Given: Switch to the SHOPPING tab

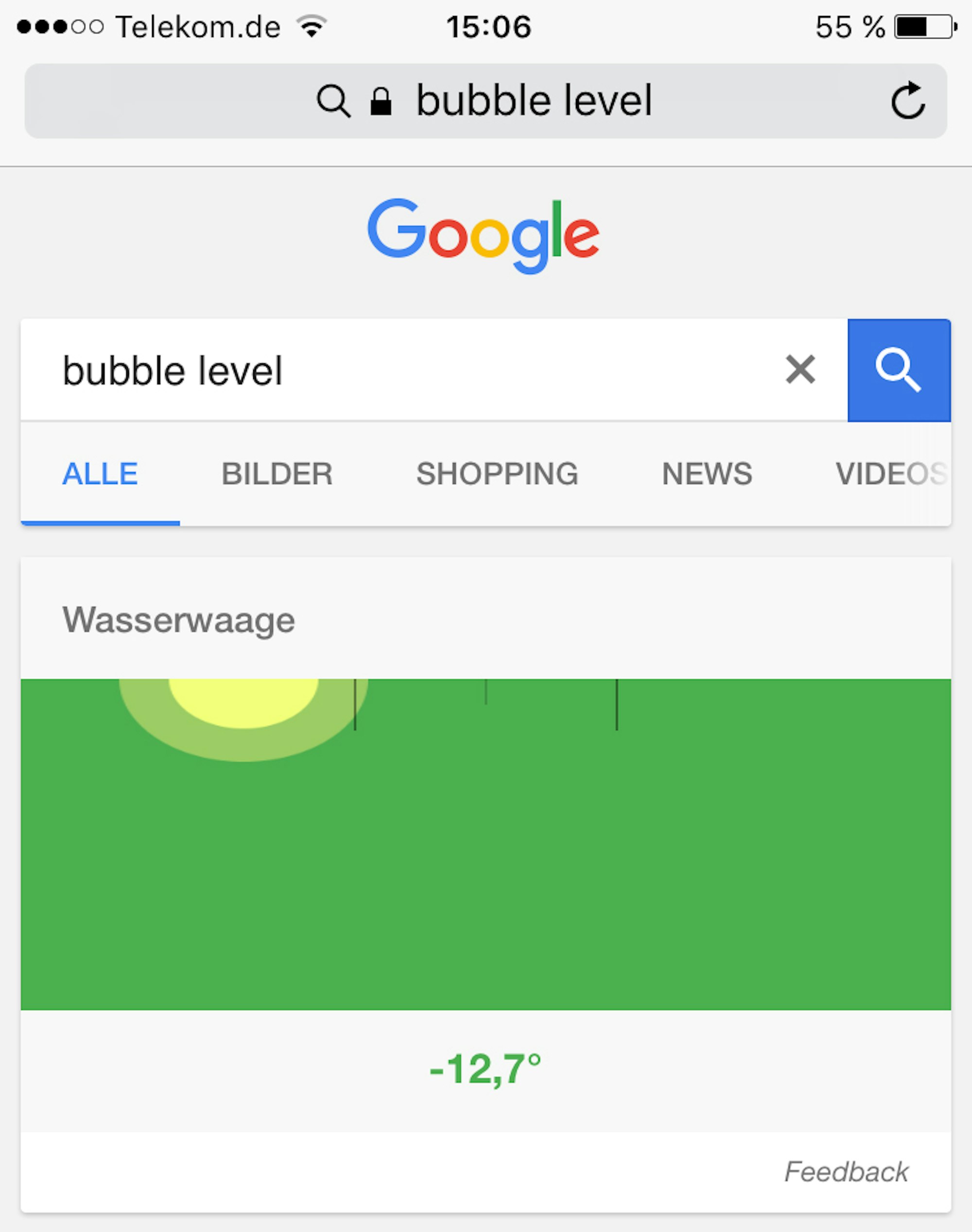Looking at the screenshot, I should coord(497,473).
